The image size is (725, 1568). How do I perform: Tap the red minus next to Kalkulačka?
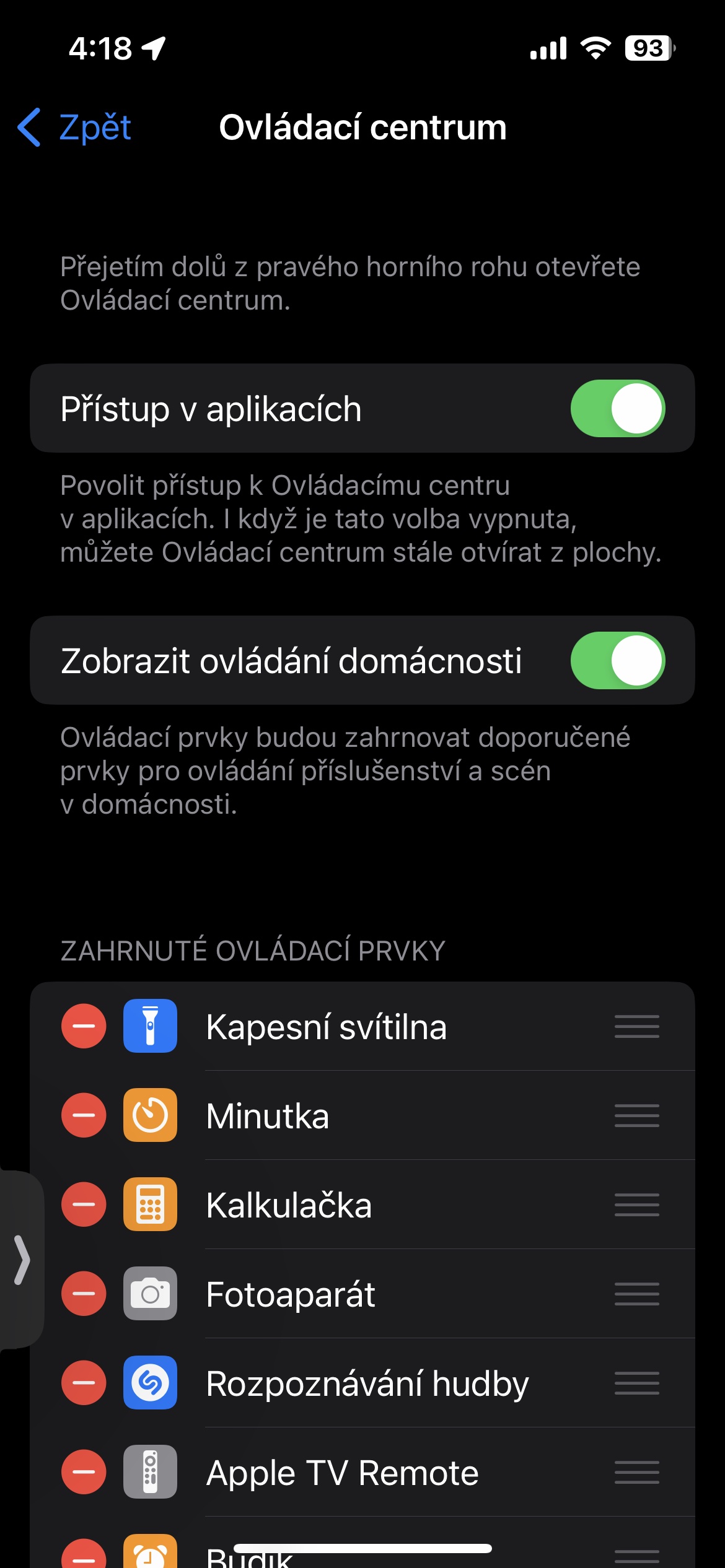(84, 1204)
